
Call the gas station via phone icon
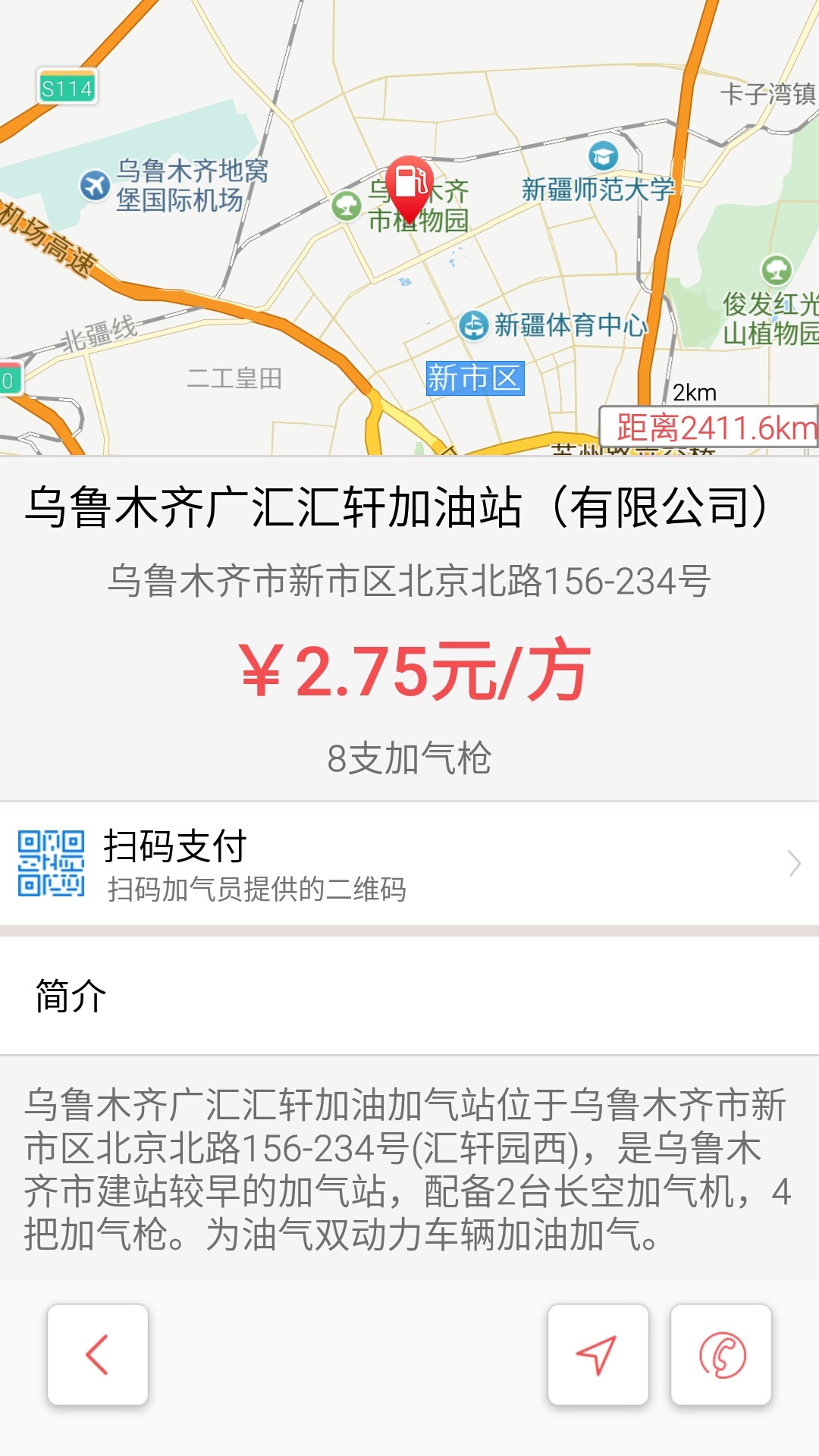[x=721, y=1354]
